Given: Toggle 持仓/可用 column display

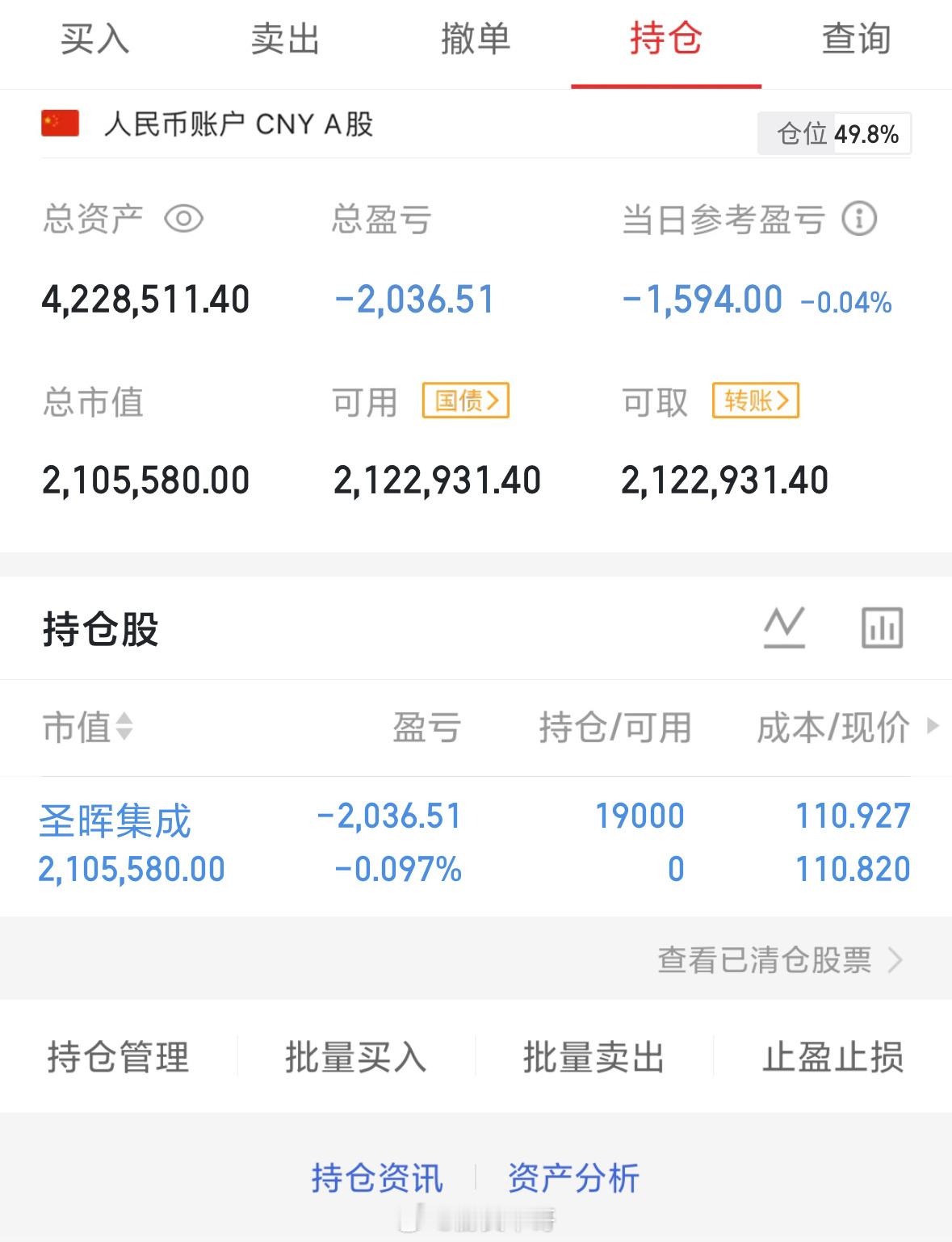Looking at the screenshot, I should click(x=616, y=728).
